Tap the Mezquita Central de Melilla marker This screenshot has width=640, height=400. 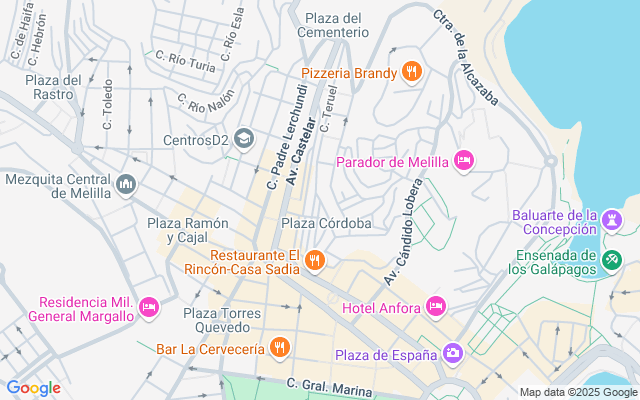point(126,184)
